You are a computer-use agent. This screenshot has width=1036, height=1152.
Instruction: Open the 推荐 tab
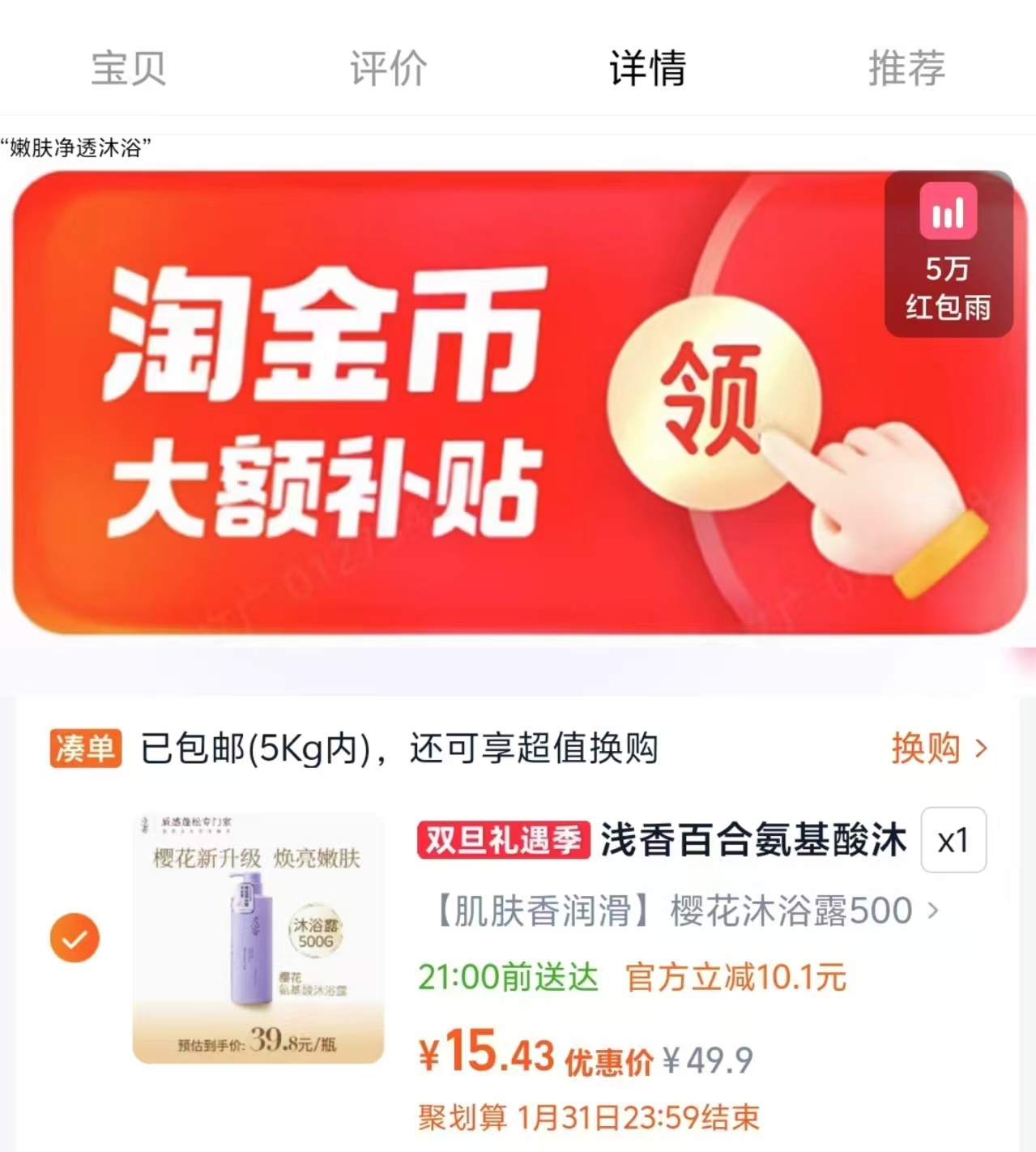click(x=906, y=69)
